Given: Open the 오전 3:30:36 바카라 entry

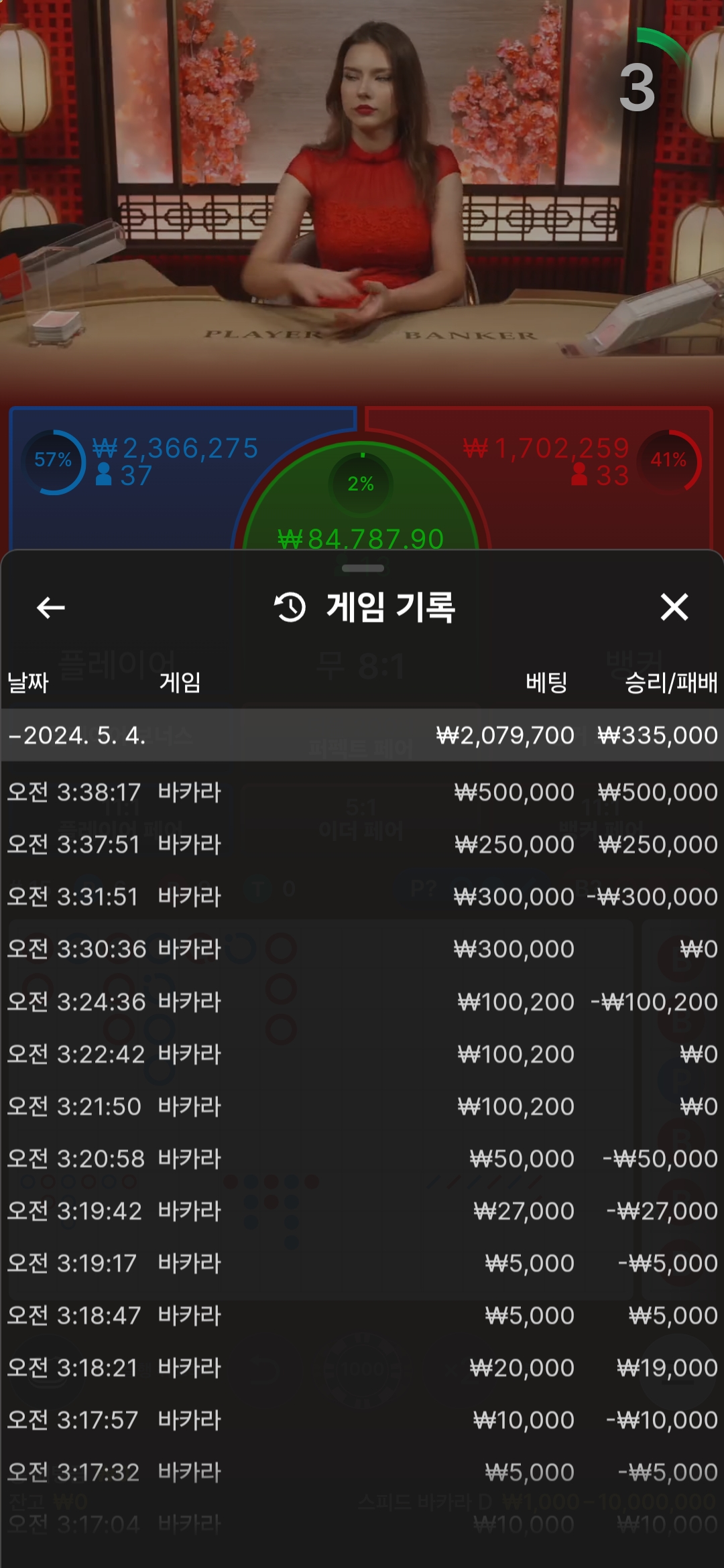Looking at the screenshot, I should [x=362, y=949].
